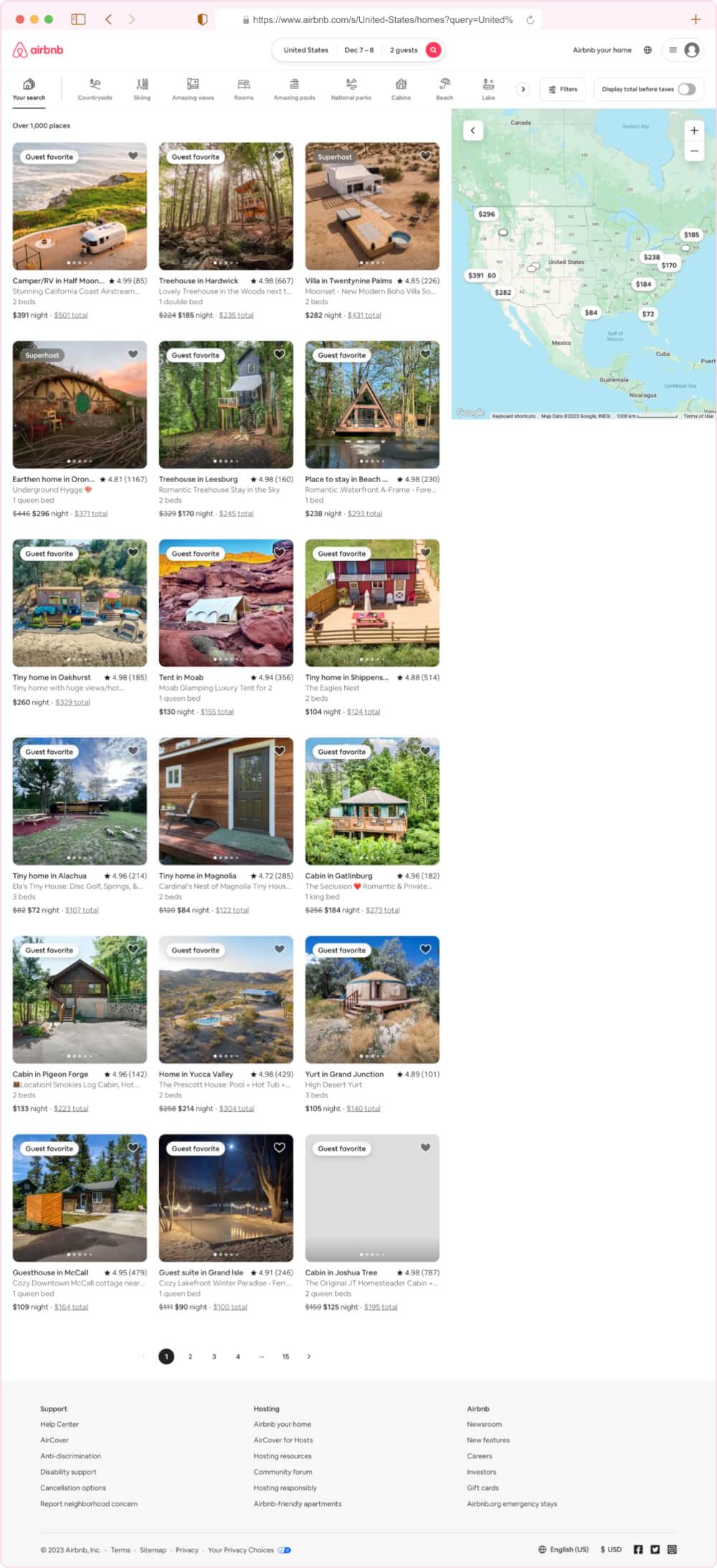Click Airbnb your home

[602, 50]
